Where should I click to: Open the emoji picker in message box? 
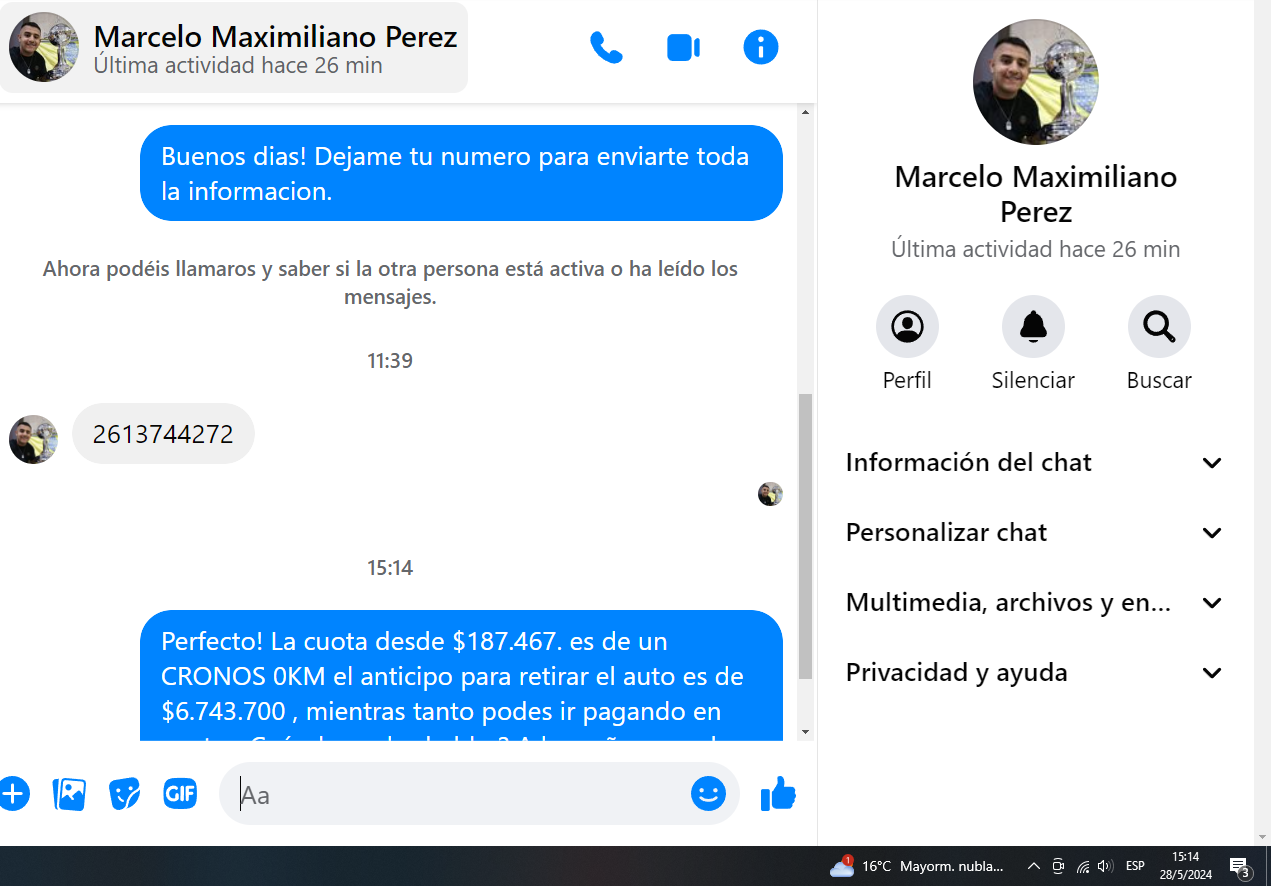[x=708, y=794]
